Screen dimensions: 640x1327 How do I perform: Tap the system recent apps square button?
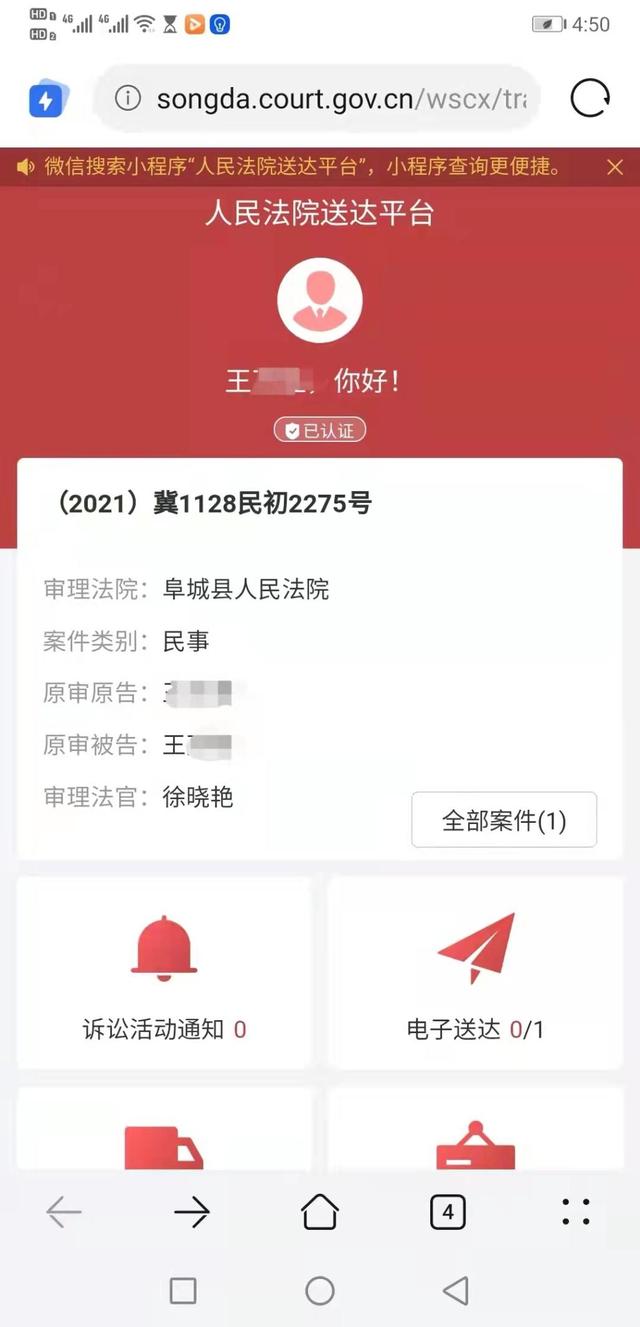[183, 1291]
